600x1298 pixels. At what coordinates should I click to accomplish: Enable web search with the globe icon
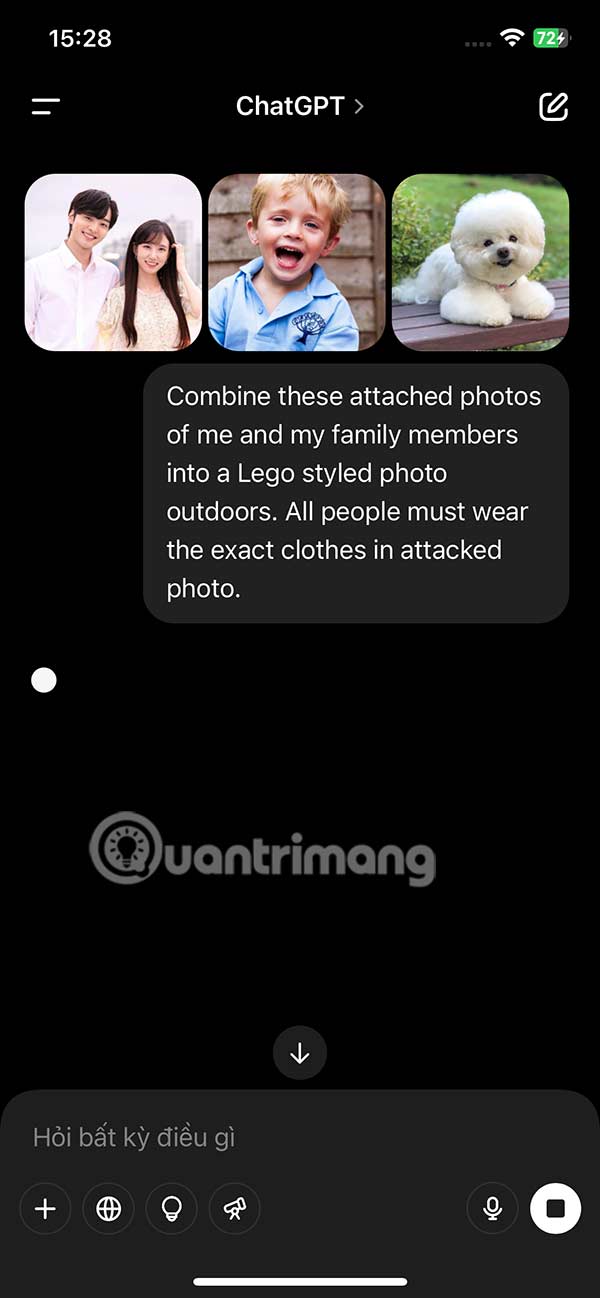[x=108, y=1209]
